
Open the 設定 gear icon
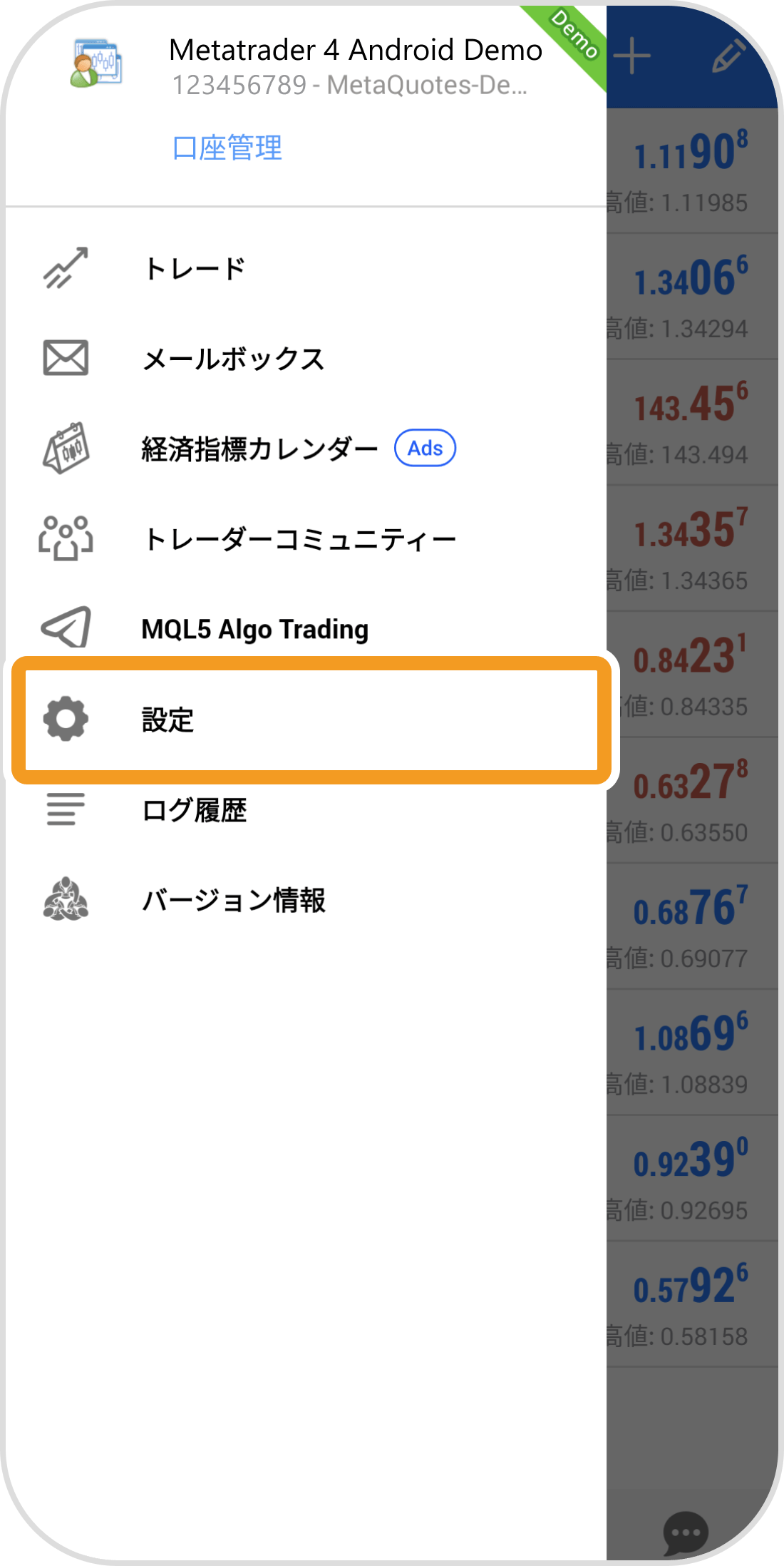pos(66,719)
